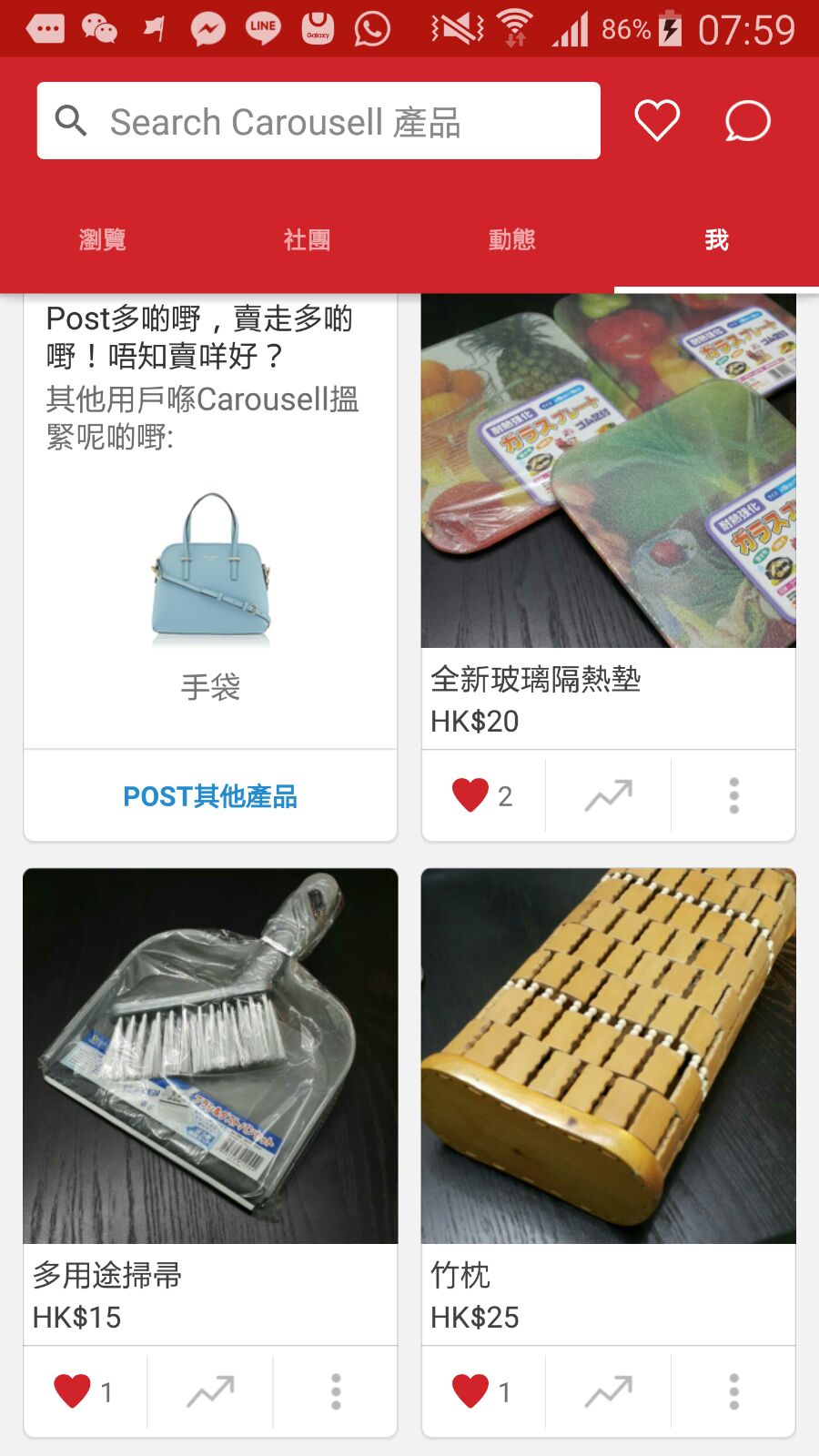Open the Search Carousell 產品 box

coord(318,121)
